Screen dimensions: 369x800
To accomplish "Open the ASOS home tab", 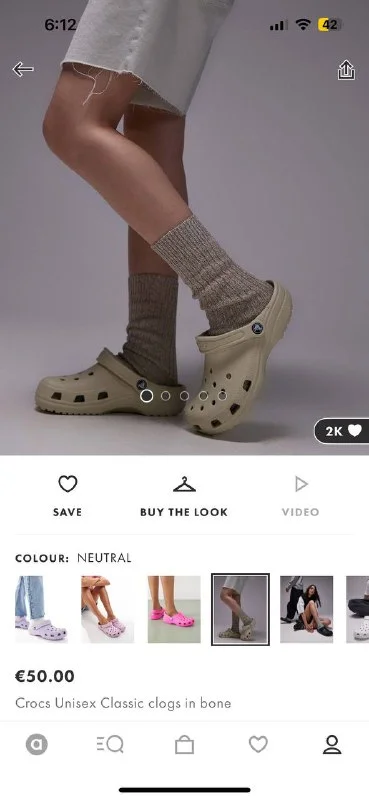I will pos(37,745).
